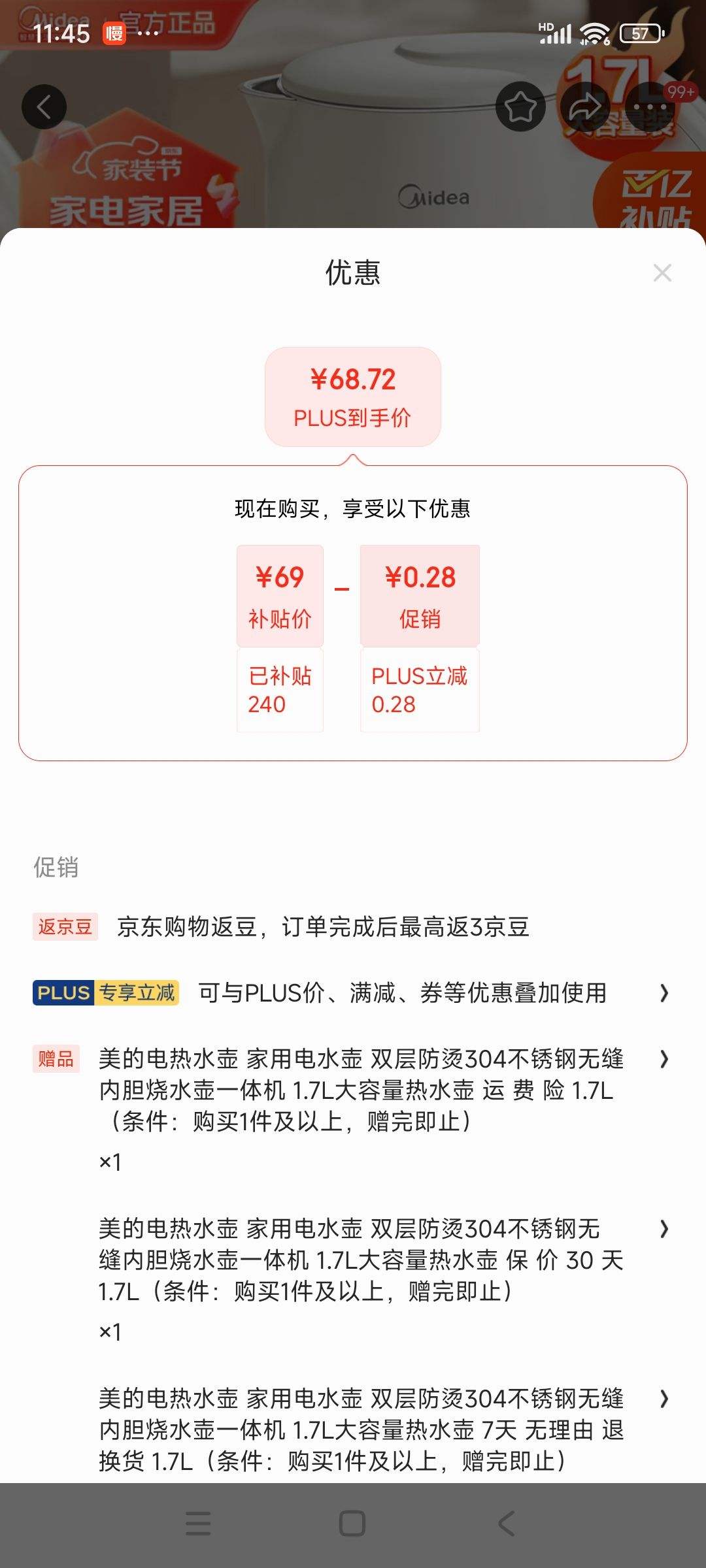Share this product via the arrow icon
Viewport: 706px width, 1568px height.
pyautogui.click(x=585, y=106)
